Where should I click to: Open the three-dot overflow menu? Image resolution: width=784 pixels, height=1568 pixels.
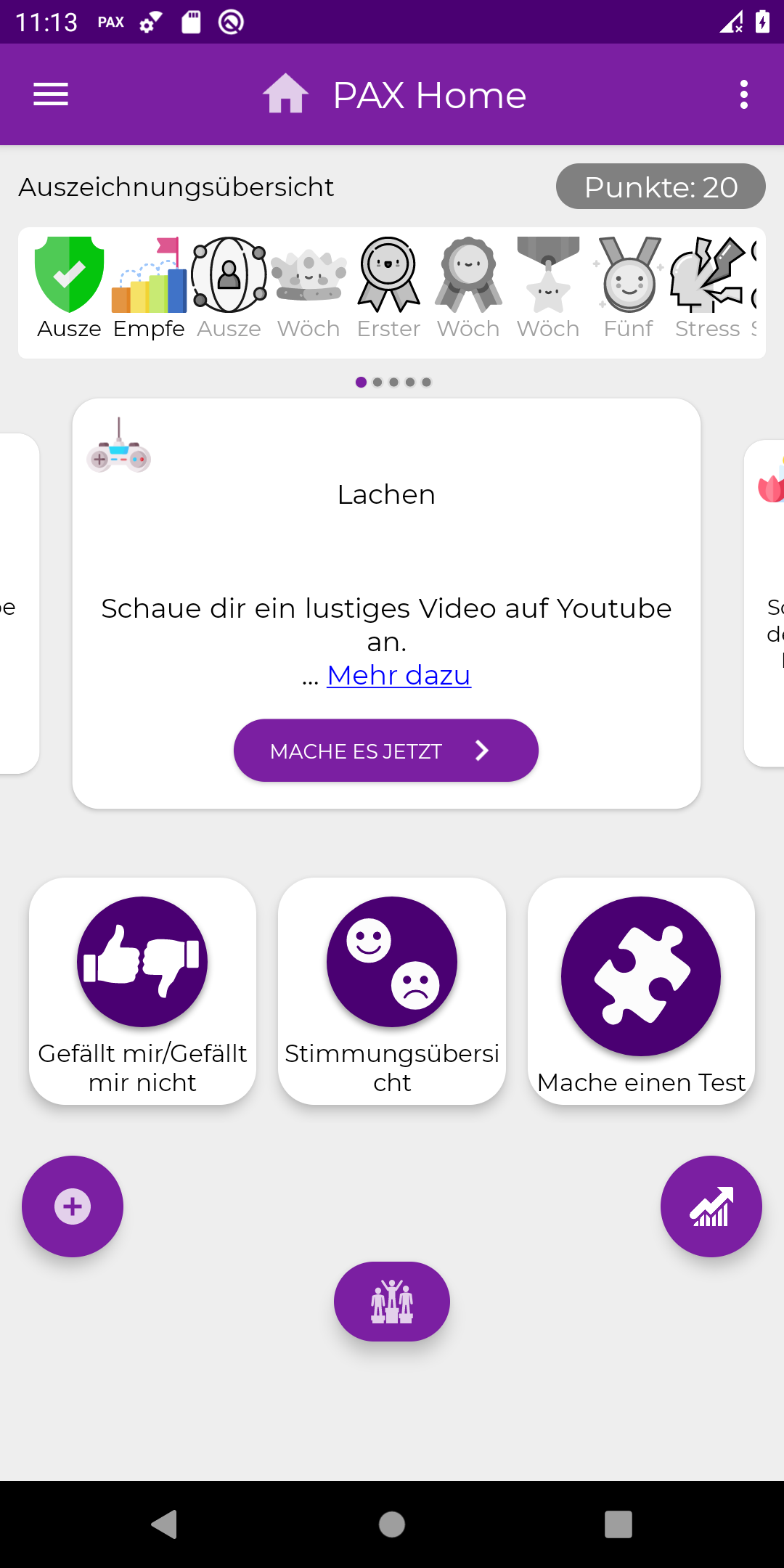coord(743,94)
